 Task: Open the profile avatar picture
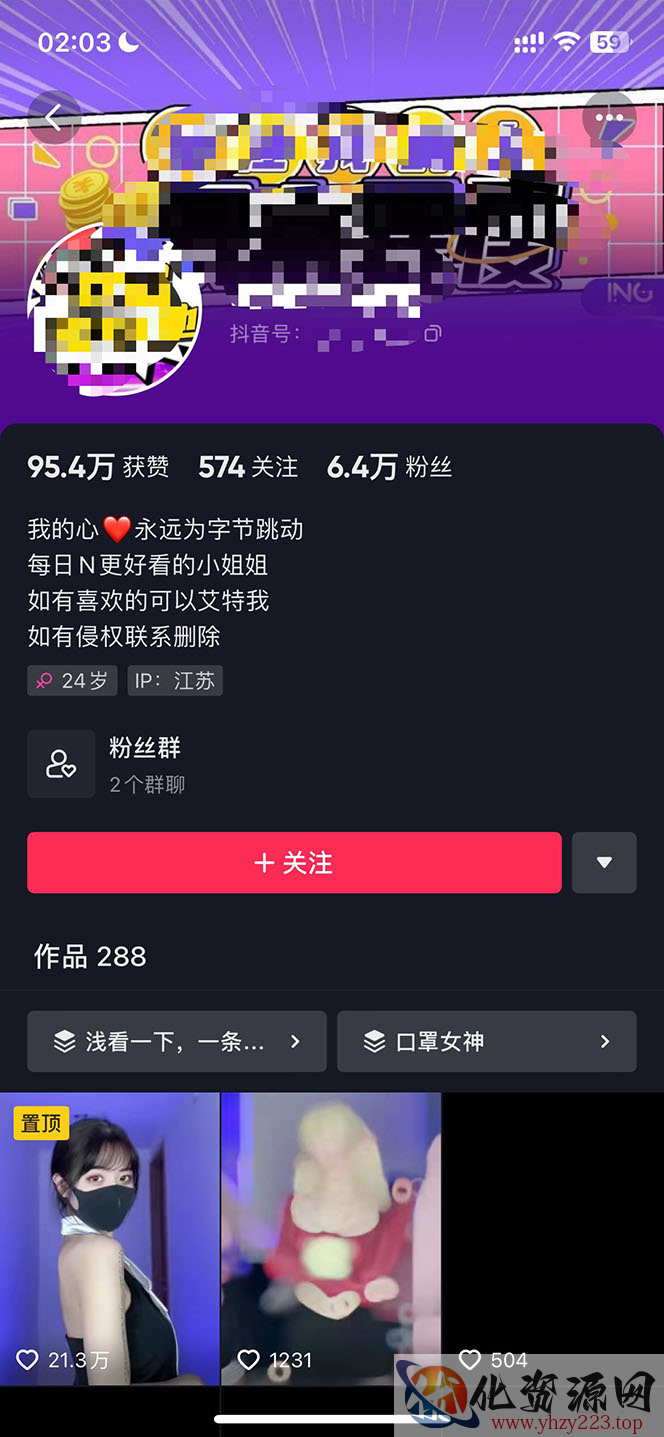pos(113,306)
